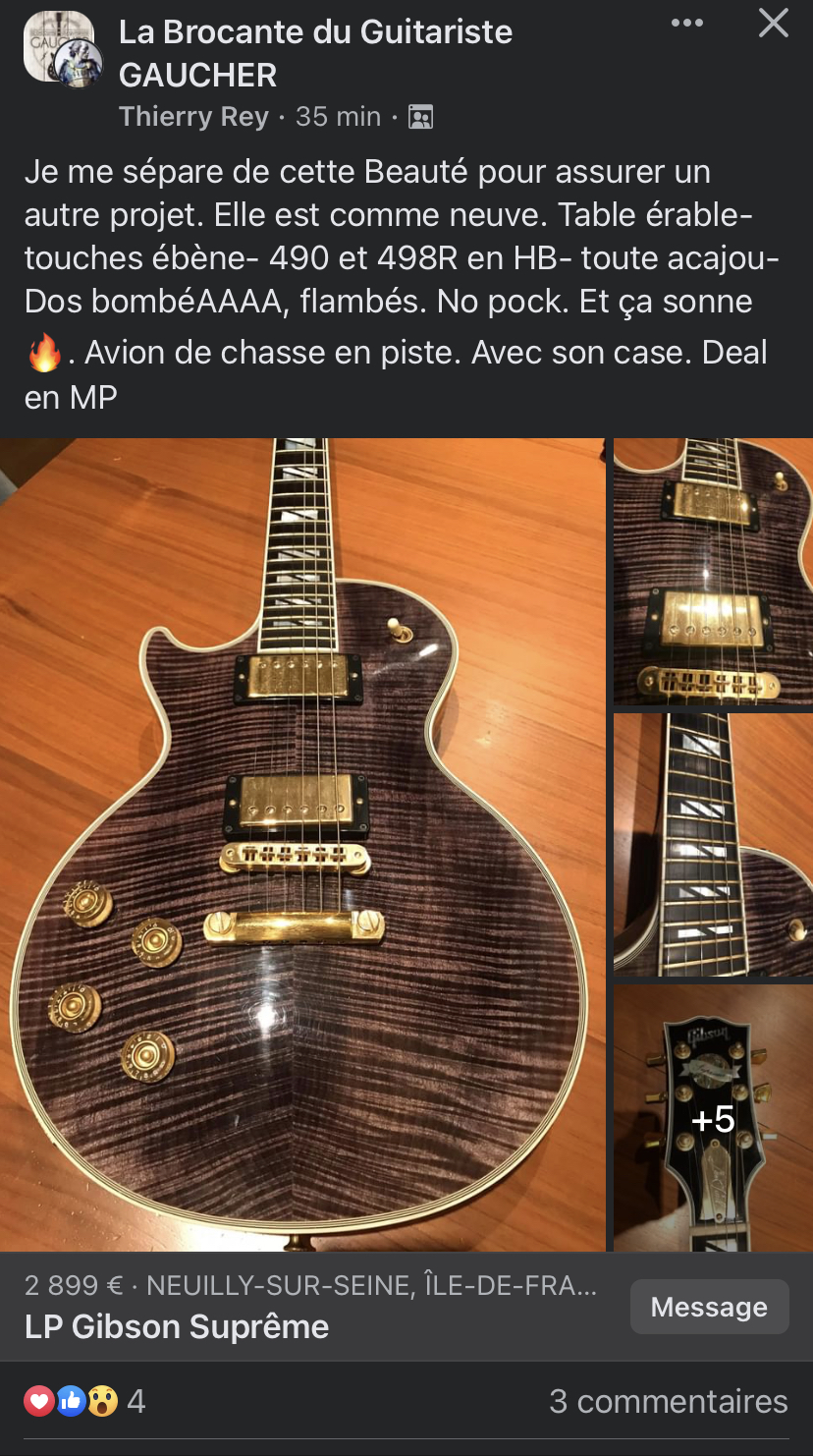Image resolution: width=813 pixels, height=1456 pixels.
Task: Open the large guitar body photo
Action: click(x=302, y=845)
